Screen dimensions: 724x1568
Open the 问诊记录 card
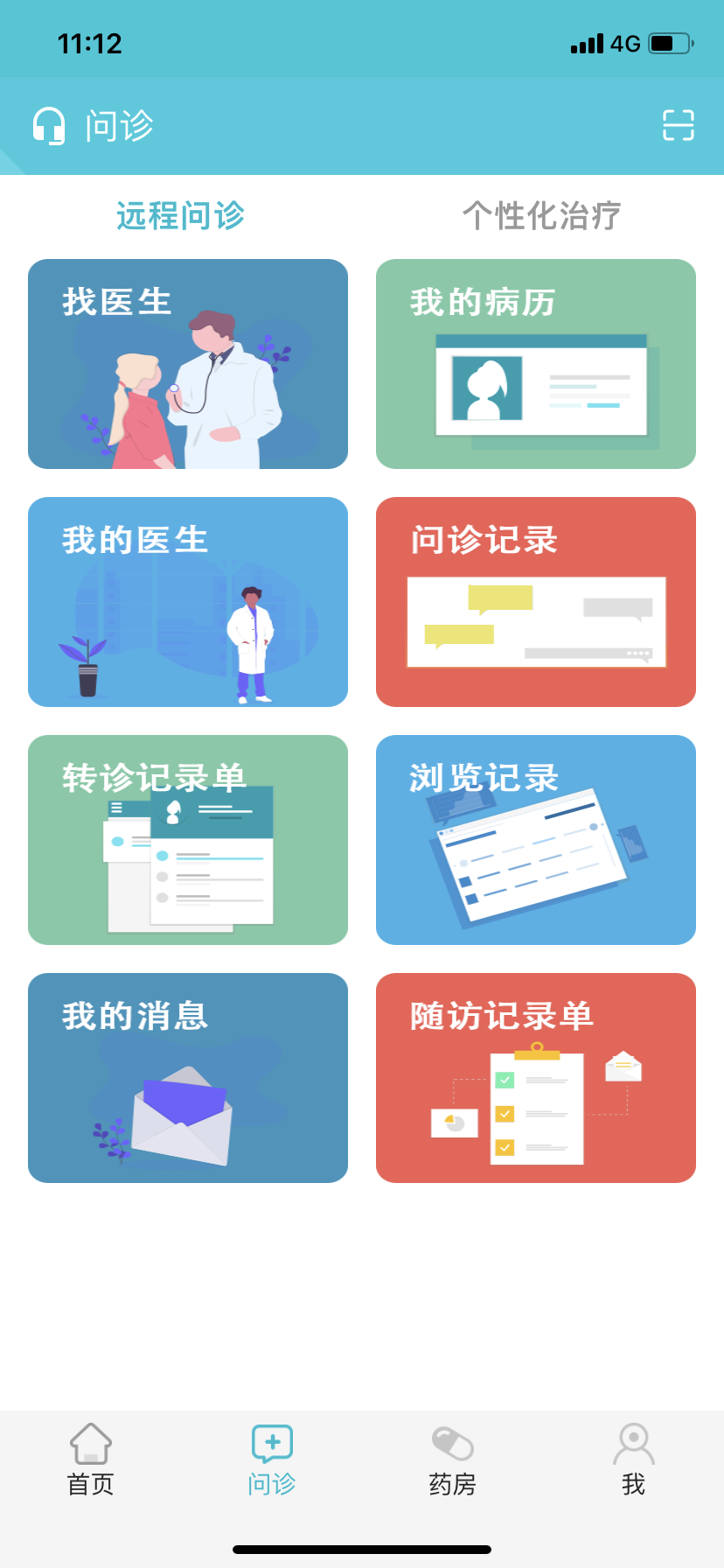coord(536,602)
